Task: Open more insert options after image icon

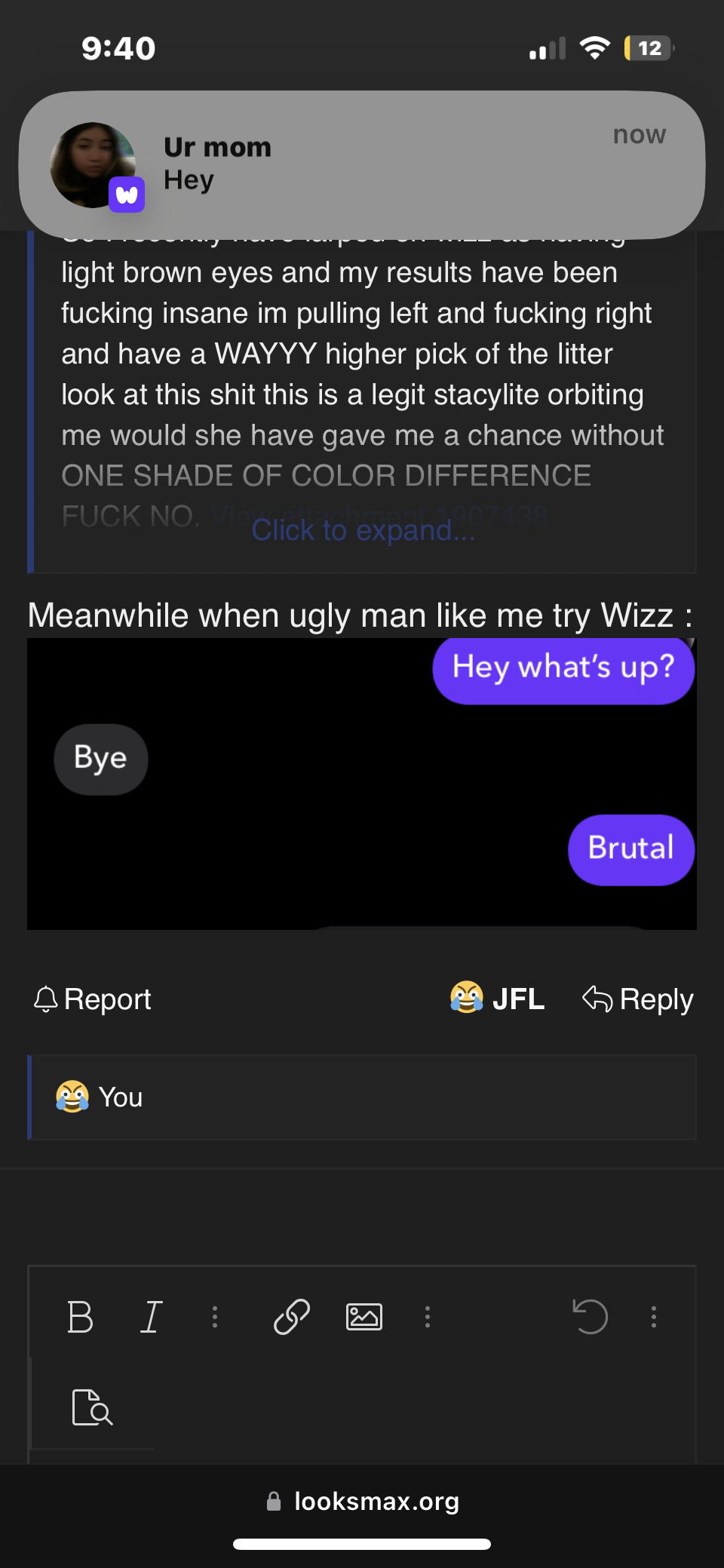Action: click(428, 1317)
